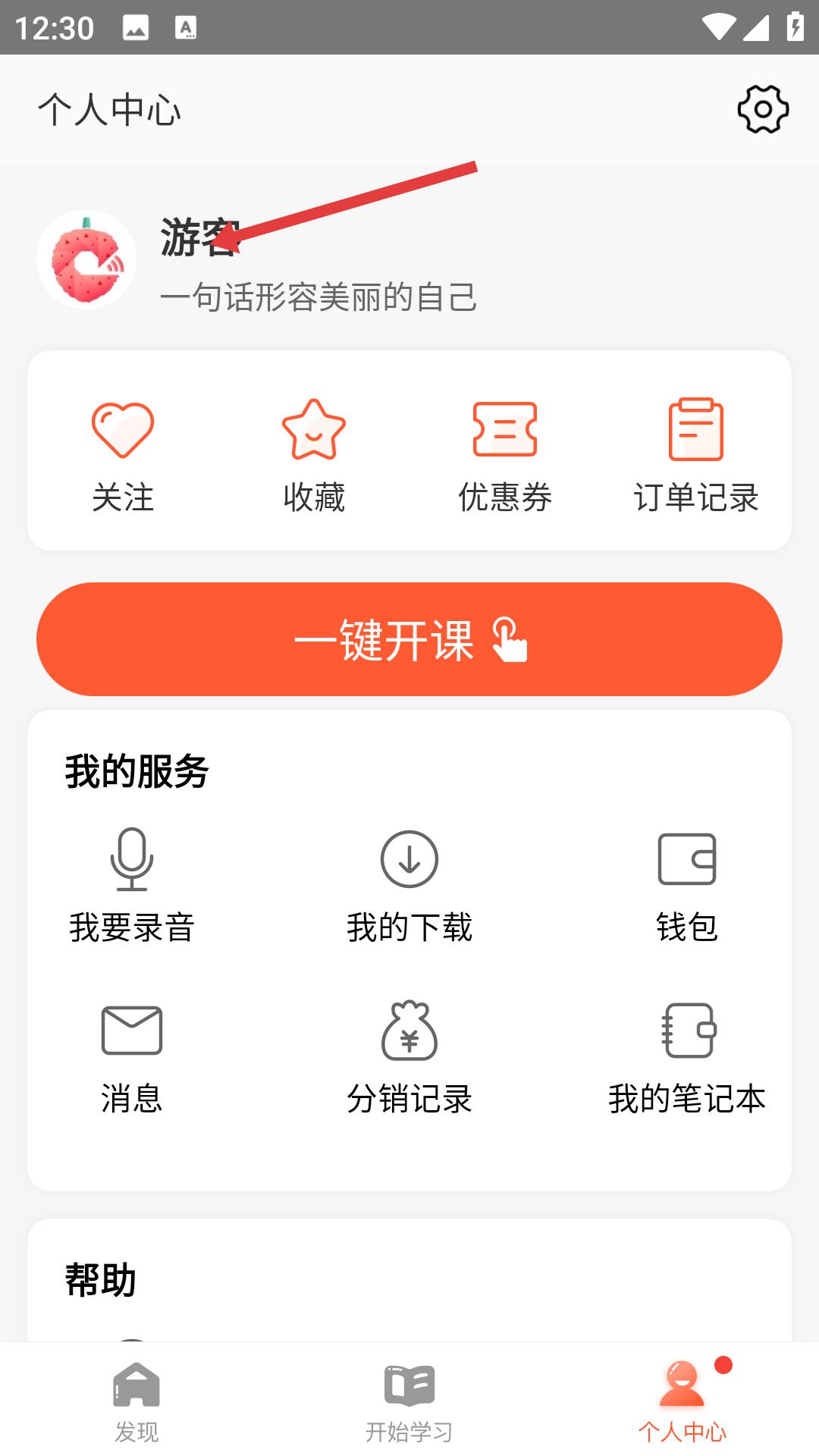The image size is (819, 1456).
Task: Tap the 游客 username to log in
Action: (x=200, y=237)
